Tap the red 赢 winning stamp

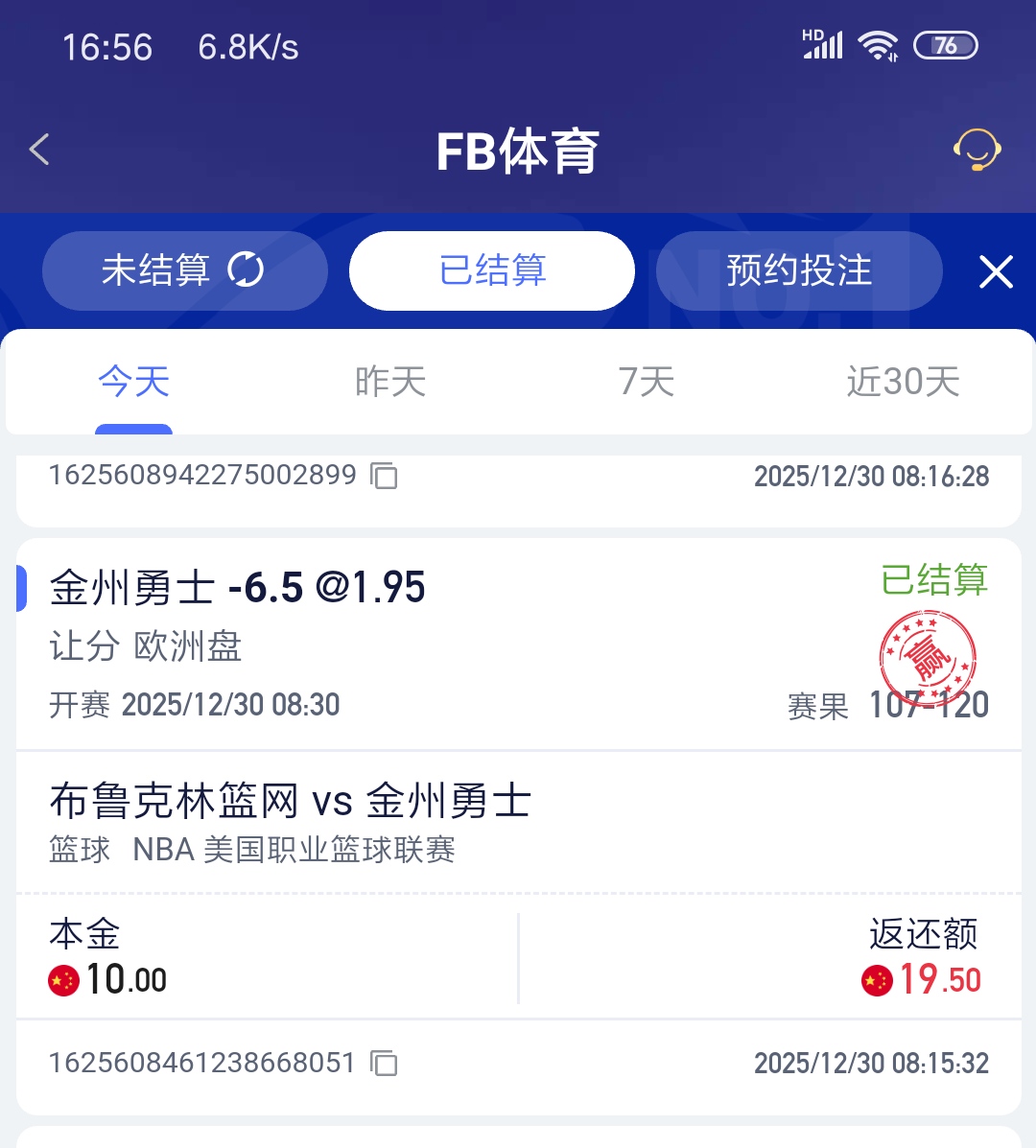(927, 657)
